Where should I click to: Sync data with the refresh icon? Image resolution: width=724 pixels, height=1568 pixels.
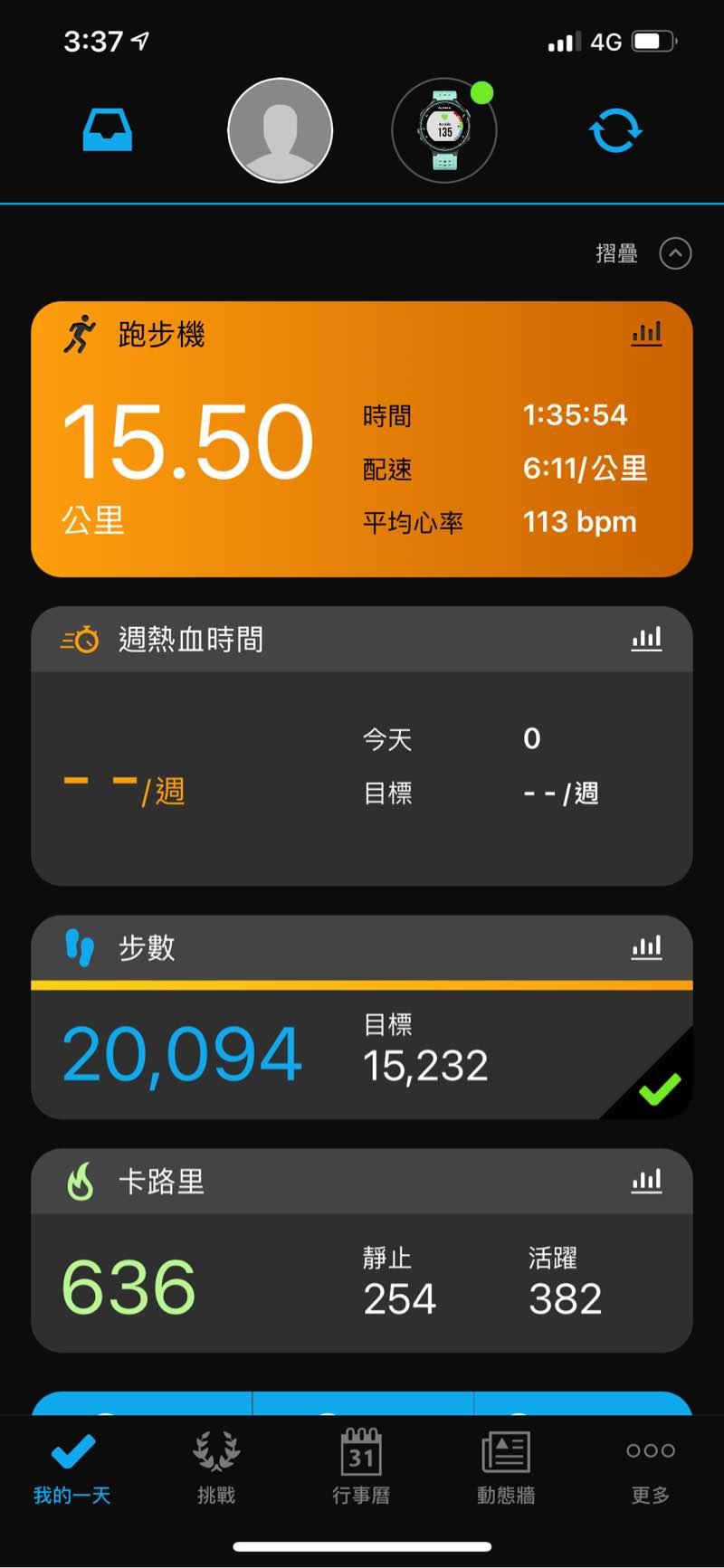(x=615, y=130)
